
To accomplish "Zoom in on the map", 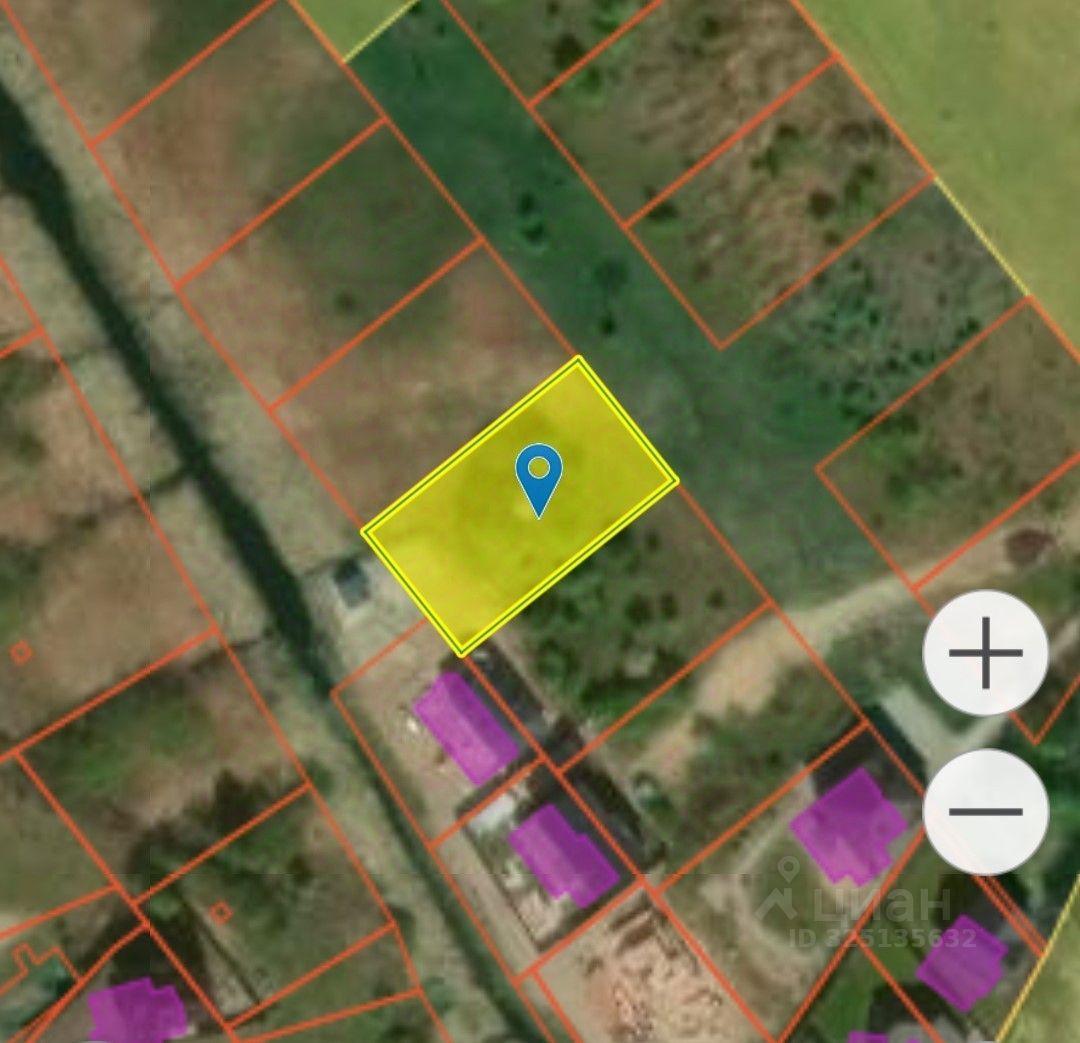I will 985,653.
